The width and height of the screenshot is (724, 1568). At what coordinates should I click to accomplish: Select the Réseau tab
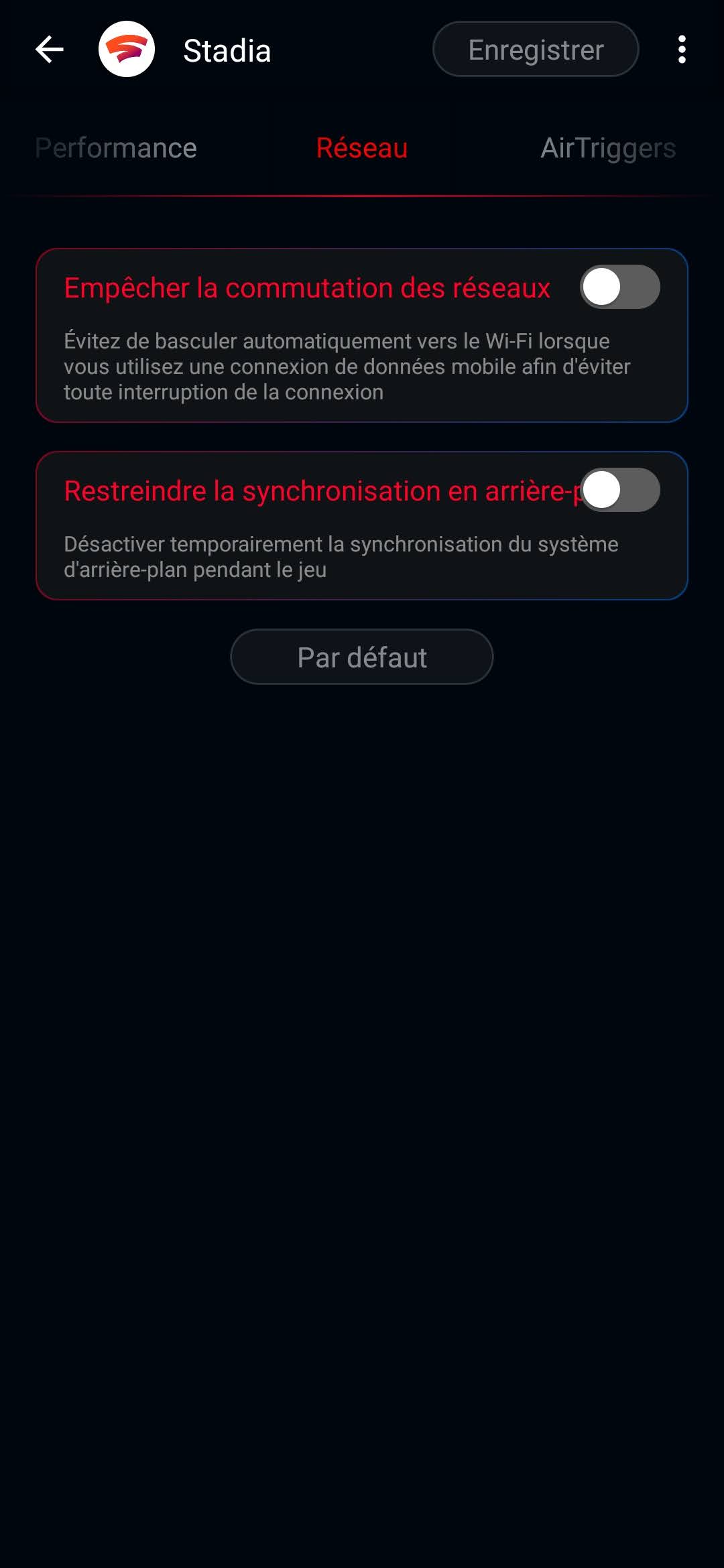tap(362, 148)
